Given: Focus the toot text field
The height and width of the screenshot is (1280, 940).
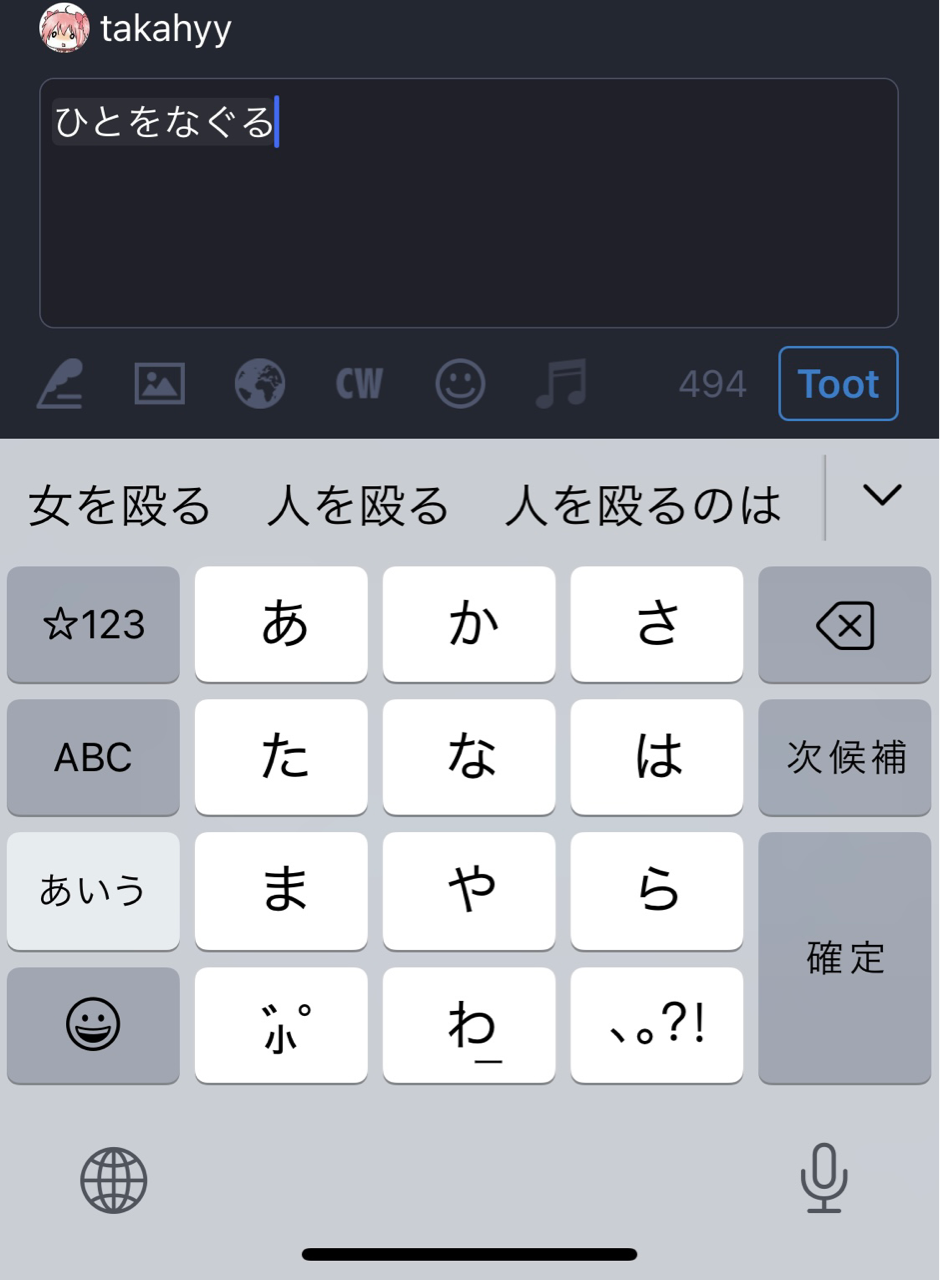Looking at the screenshot, I should pos(468,220).
